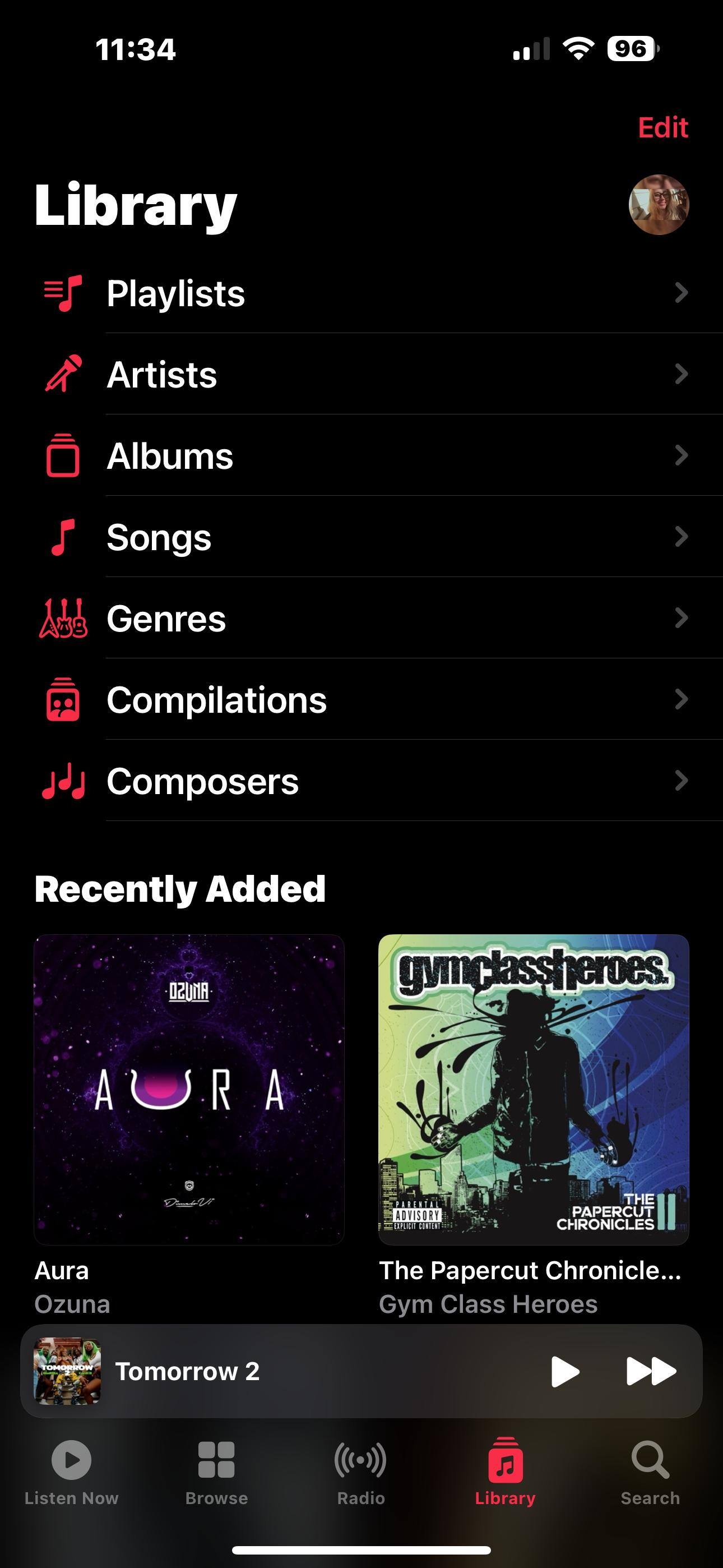The height and width of the screenshot is (1568, 723).
Task: Browse Albums in the library
Action: pyautogui.click(x=365, y=456)
